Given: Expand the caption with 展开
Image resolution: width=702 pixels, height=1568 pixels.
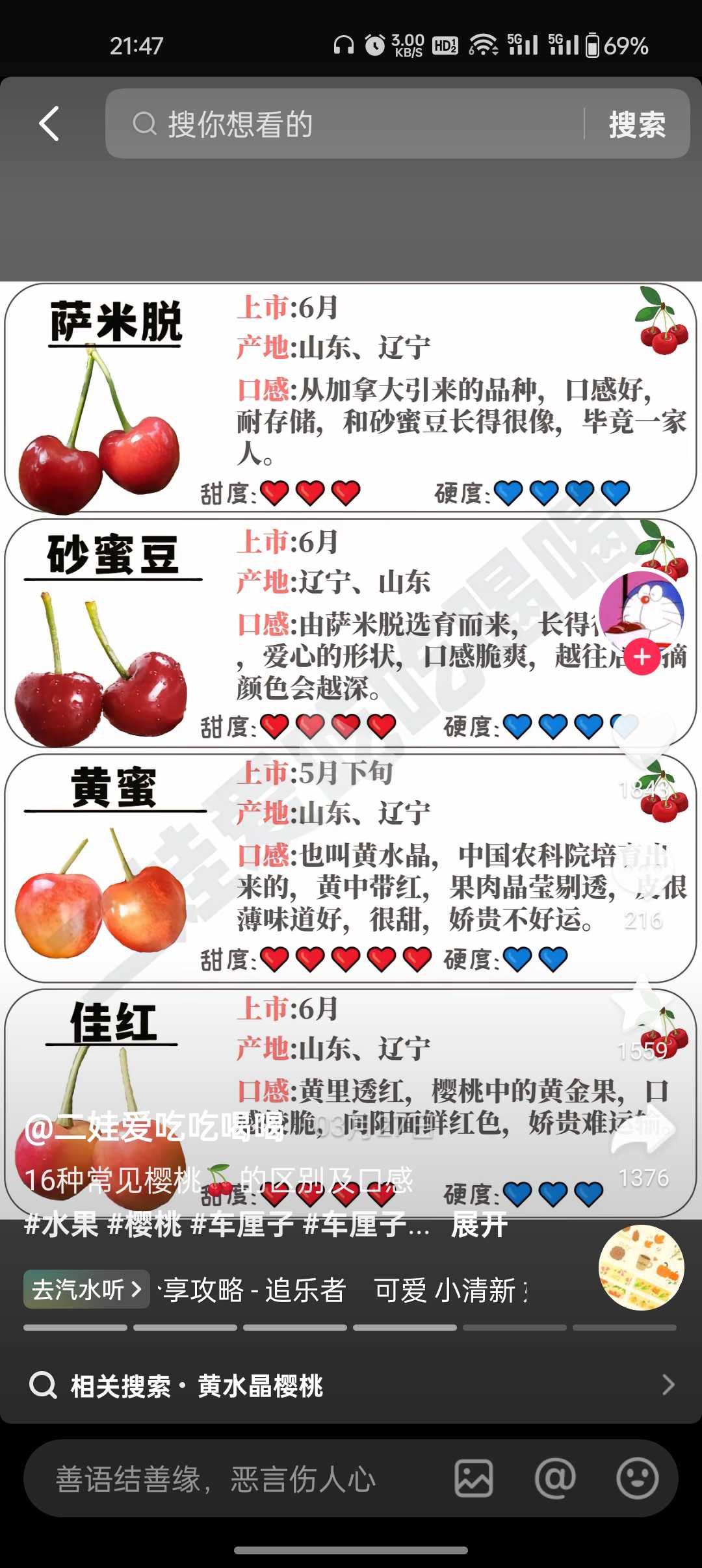Looking at the screenshot, I should pos(480,1225).
